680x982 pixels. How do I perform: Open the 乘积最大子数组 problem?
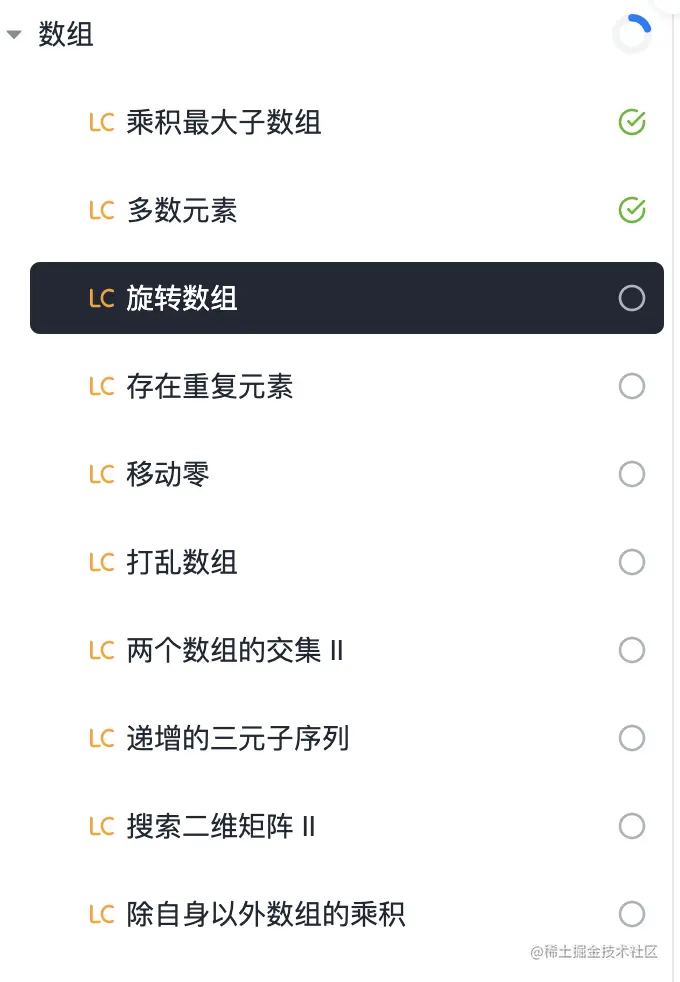click(x=223, y=123)
